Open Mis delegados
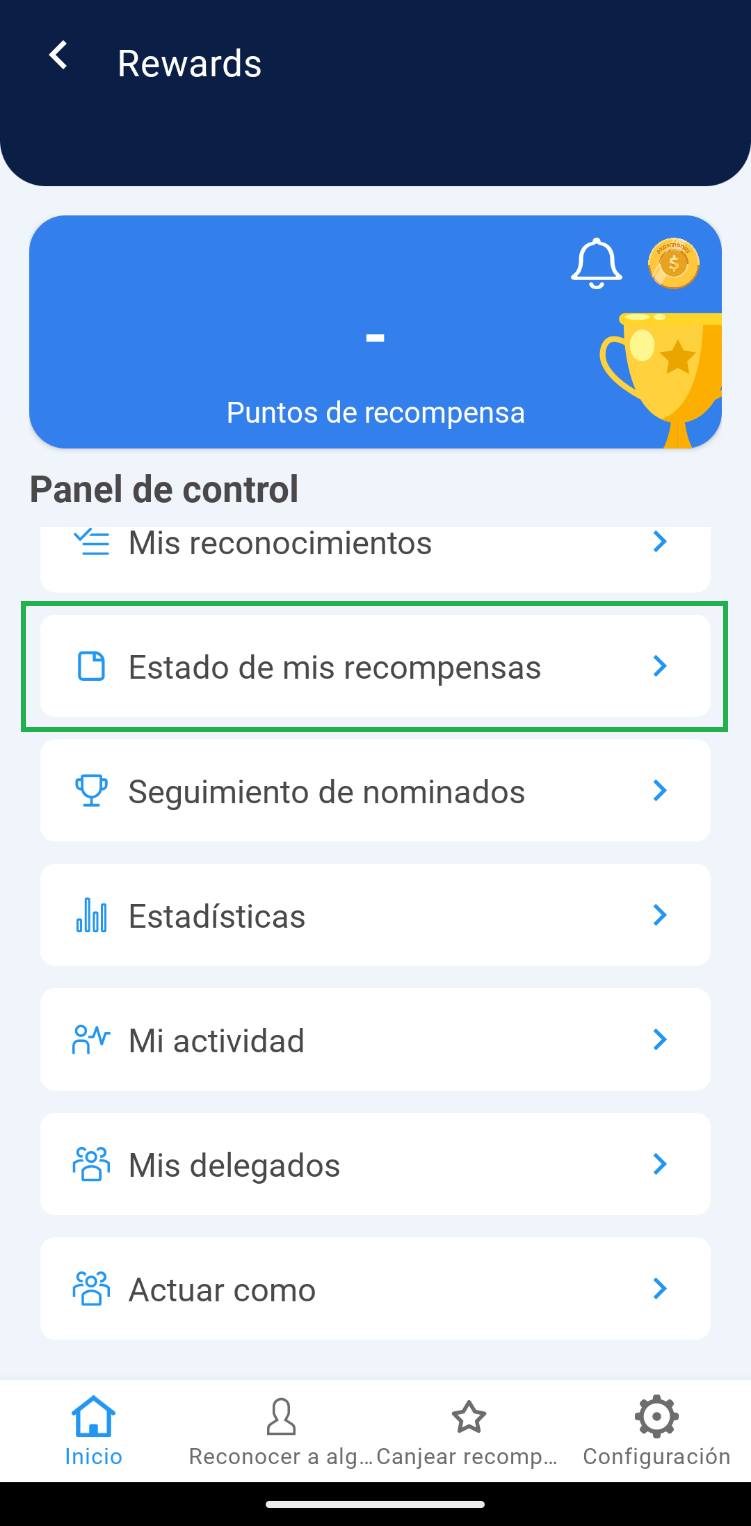Image resolution: width=751 pixels, height=1526 pixels. (375, 1164)
